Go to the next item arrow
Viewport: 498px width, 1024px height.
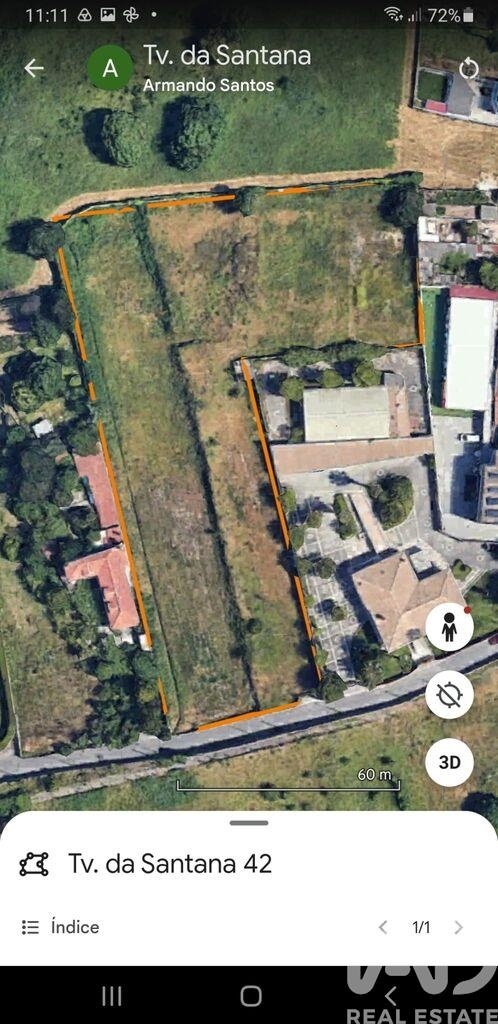(x=459, y=927)
